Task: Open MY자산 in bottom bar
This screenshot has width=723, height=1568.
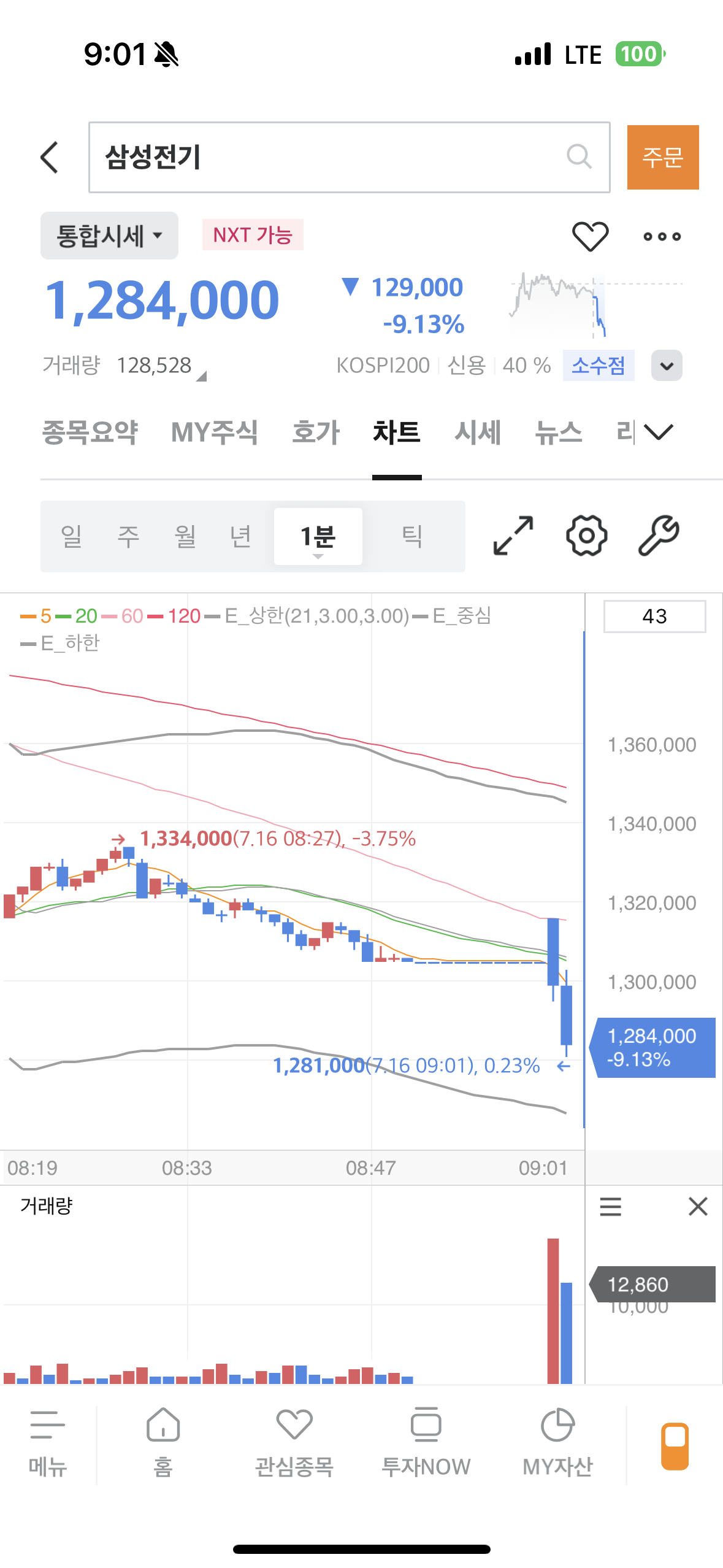Action: (557, 1442)
